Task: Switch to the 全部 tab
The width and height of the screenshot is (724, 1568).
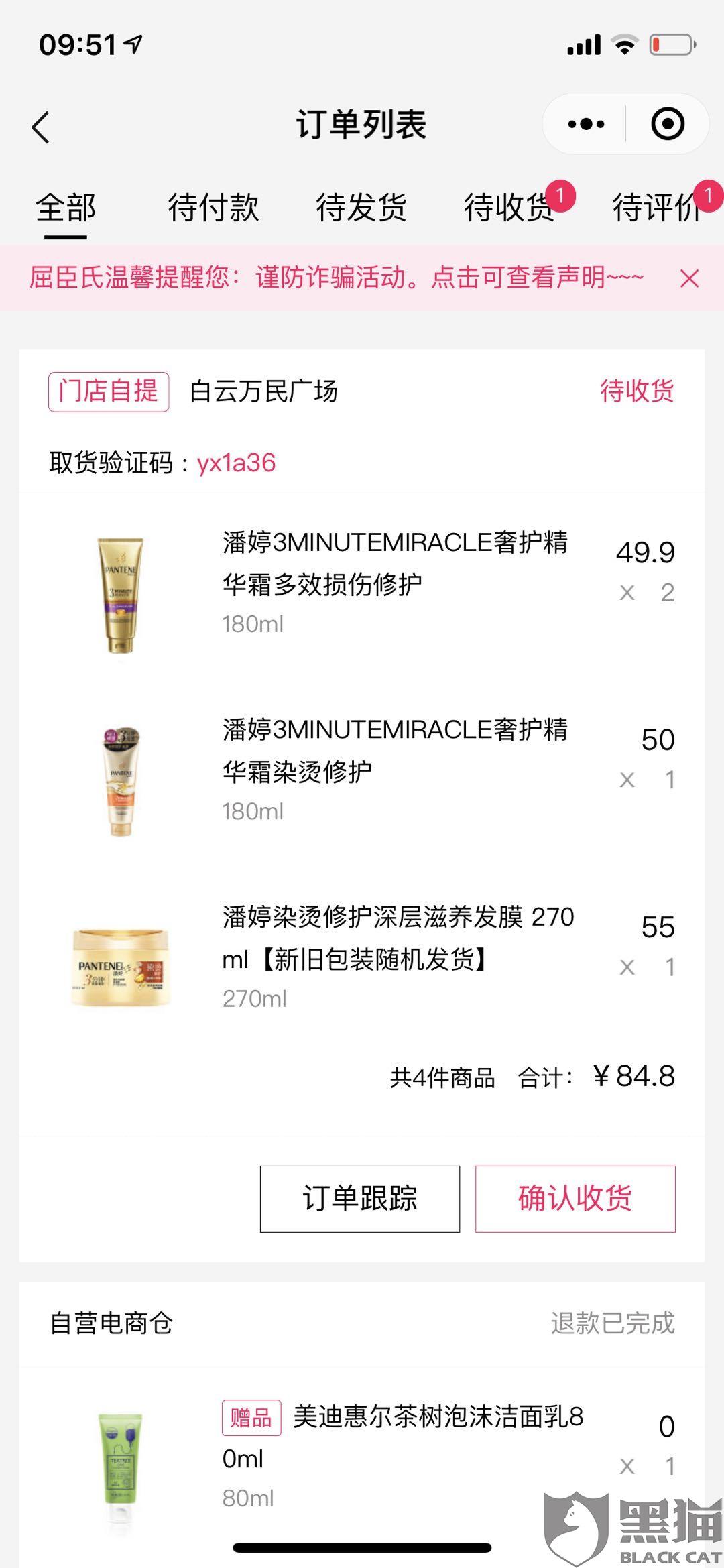Action: (66, 207)
